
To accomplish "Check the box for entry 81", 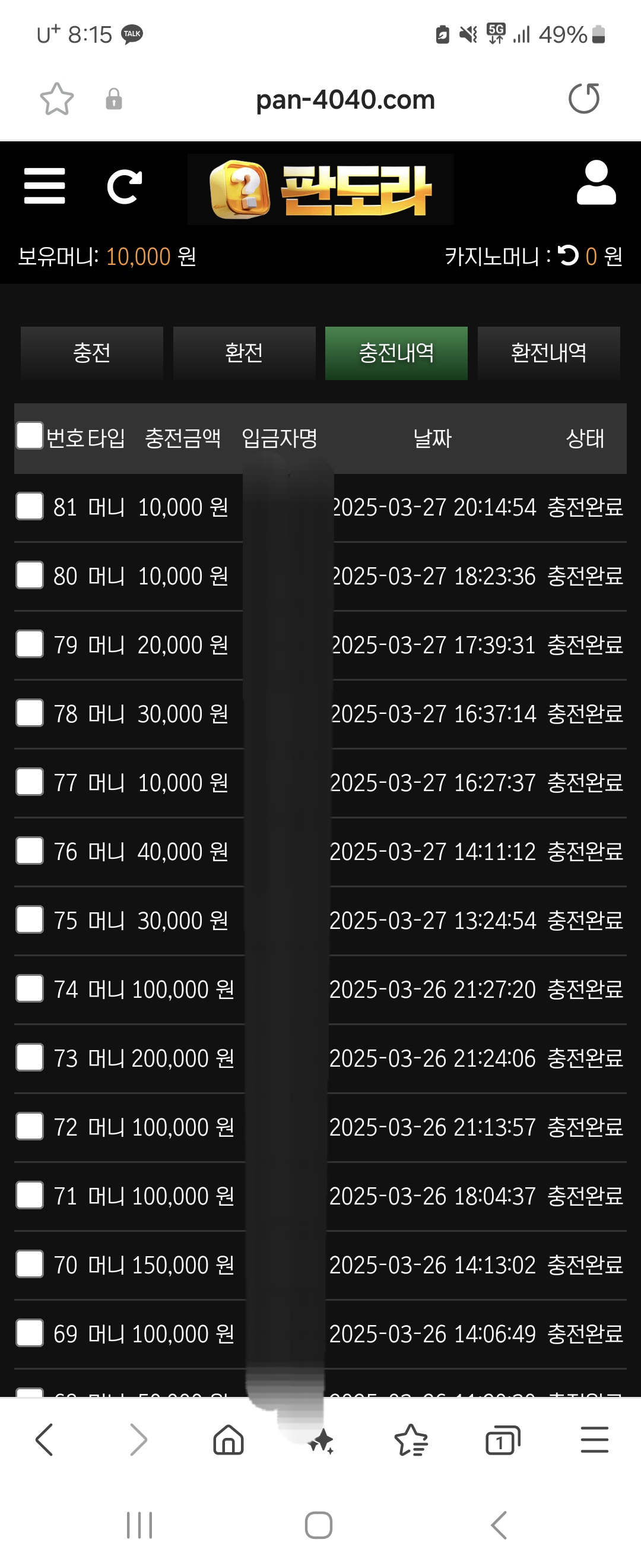I will pyautogui.click(x=29, y=507).
